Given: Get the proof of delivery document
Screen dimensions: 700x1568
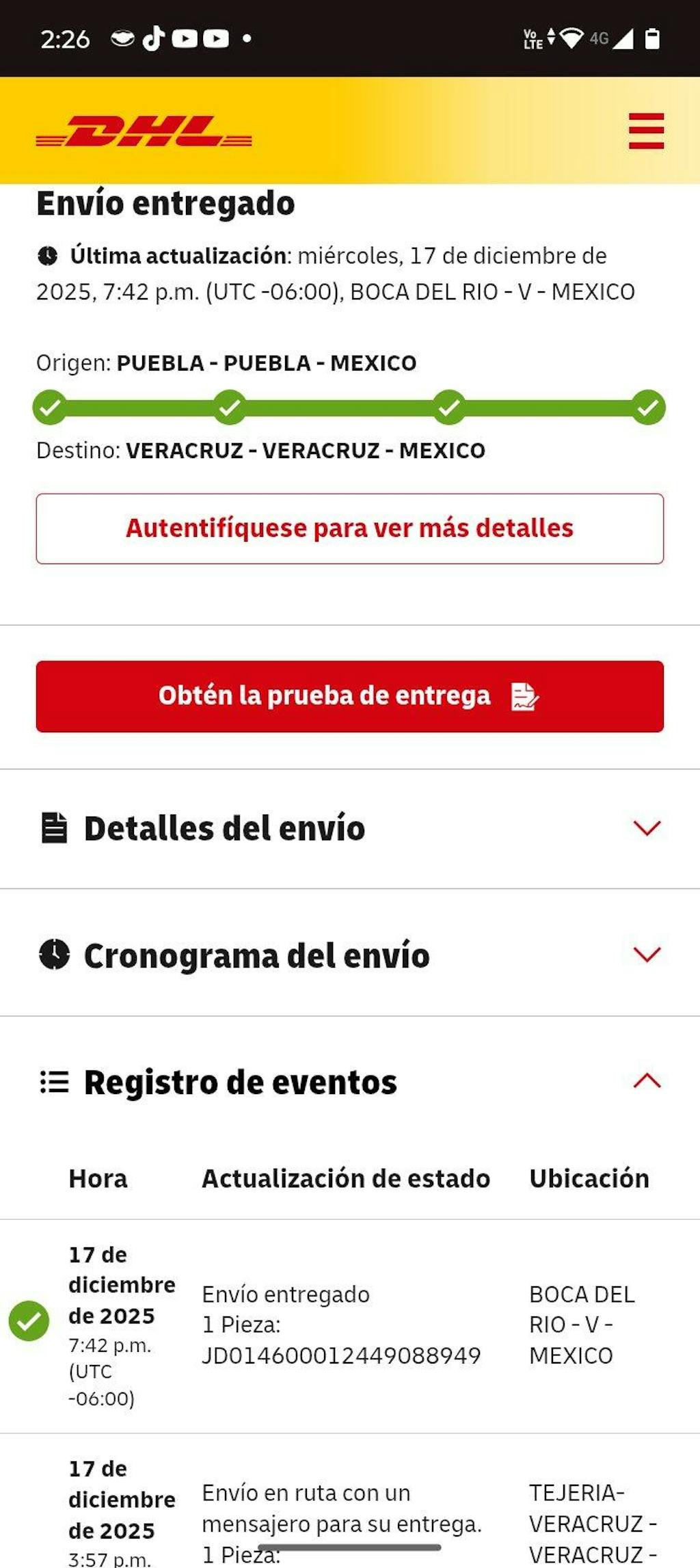Looking at the screenshot, I should pos(349,696).
